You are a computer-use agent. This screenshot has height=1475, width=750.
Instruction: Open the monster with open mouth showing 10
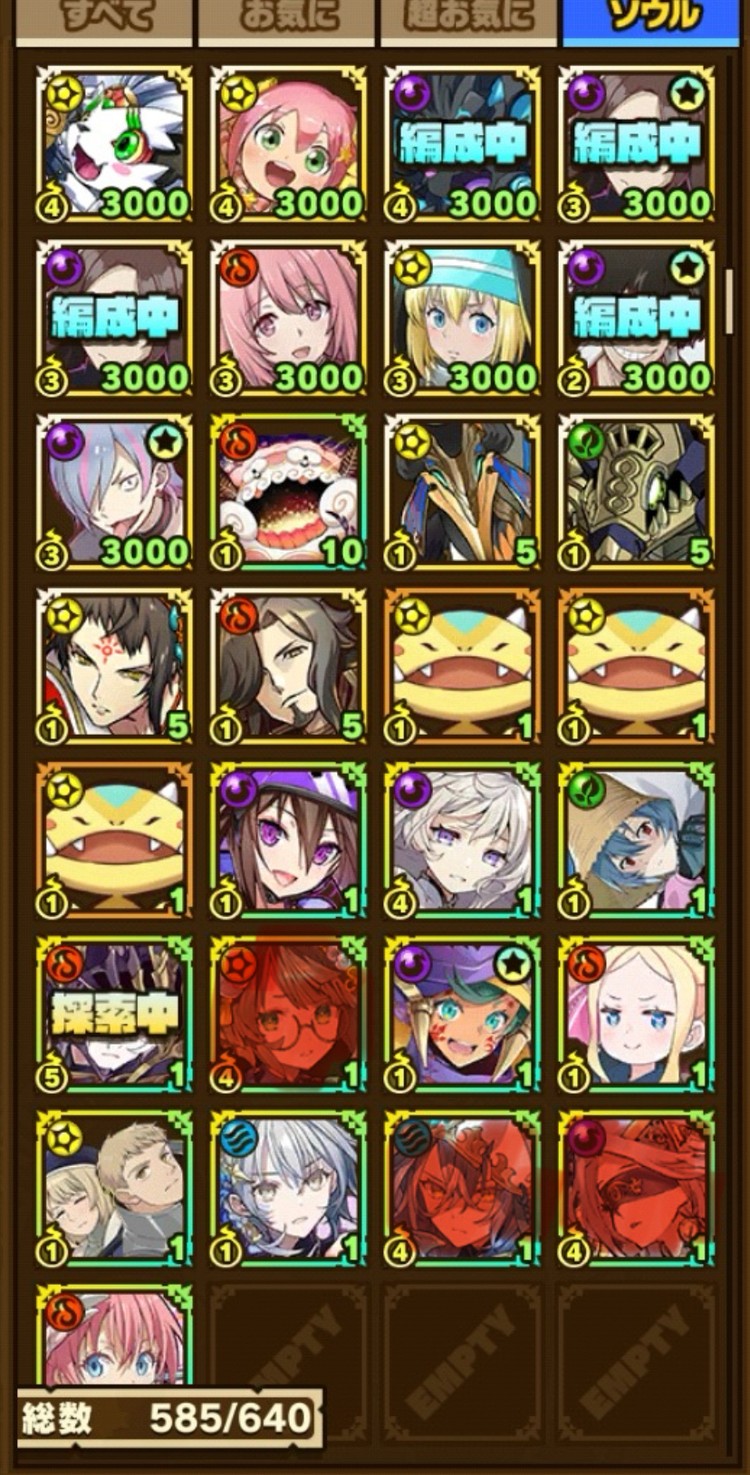tap(288, 490)
